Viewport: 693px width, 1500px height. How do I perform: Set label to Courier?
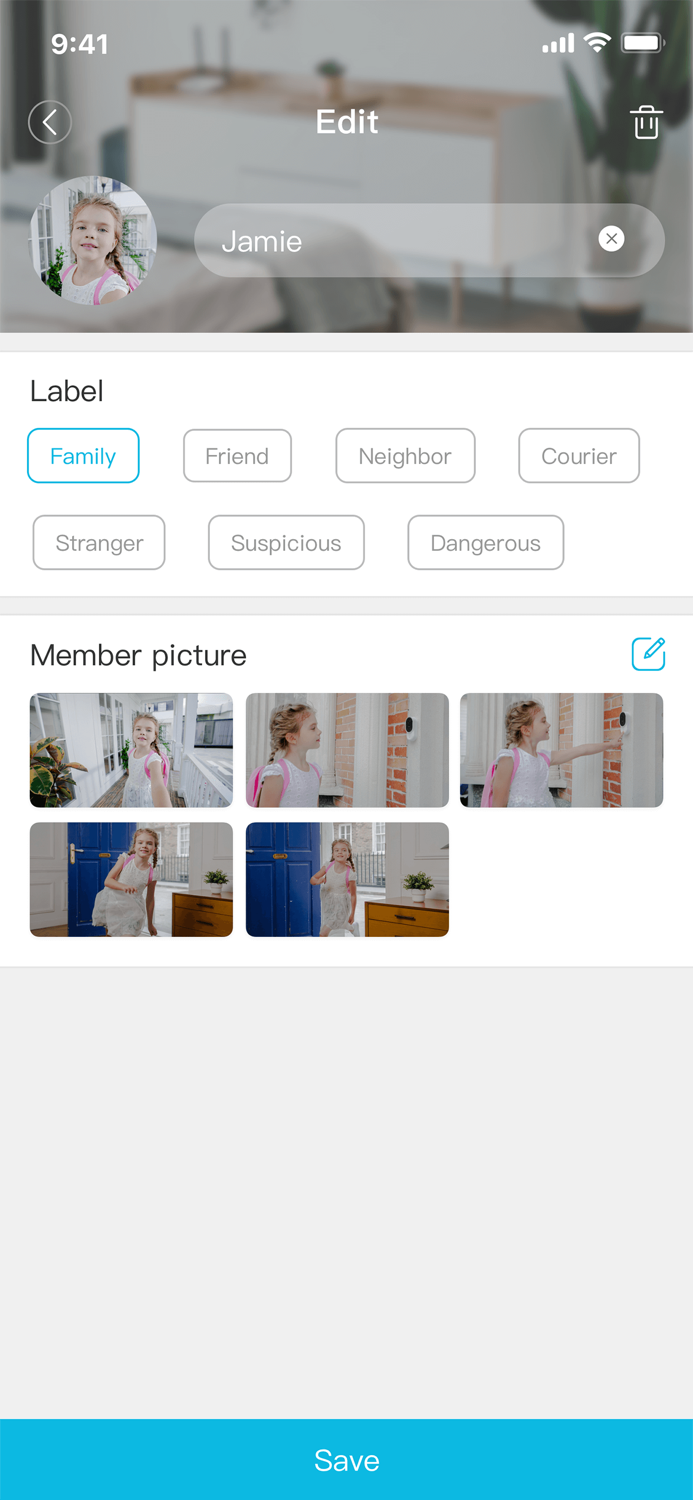(x=579, y=456)
